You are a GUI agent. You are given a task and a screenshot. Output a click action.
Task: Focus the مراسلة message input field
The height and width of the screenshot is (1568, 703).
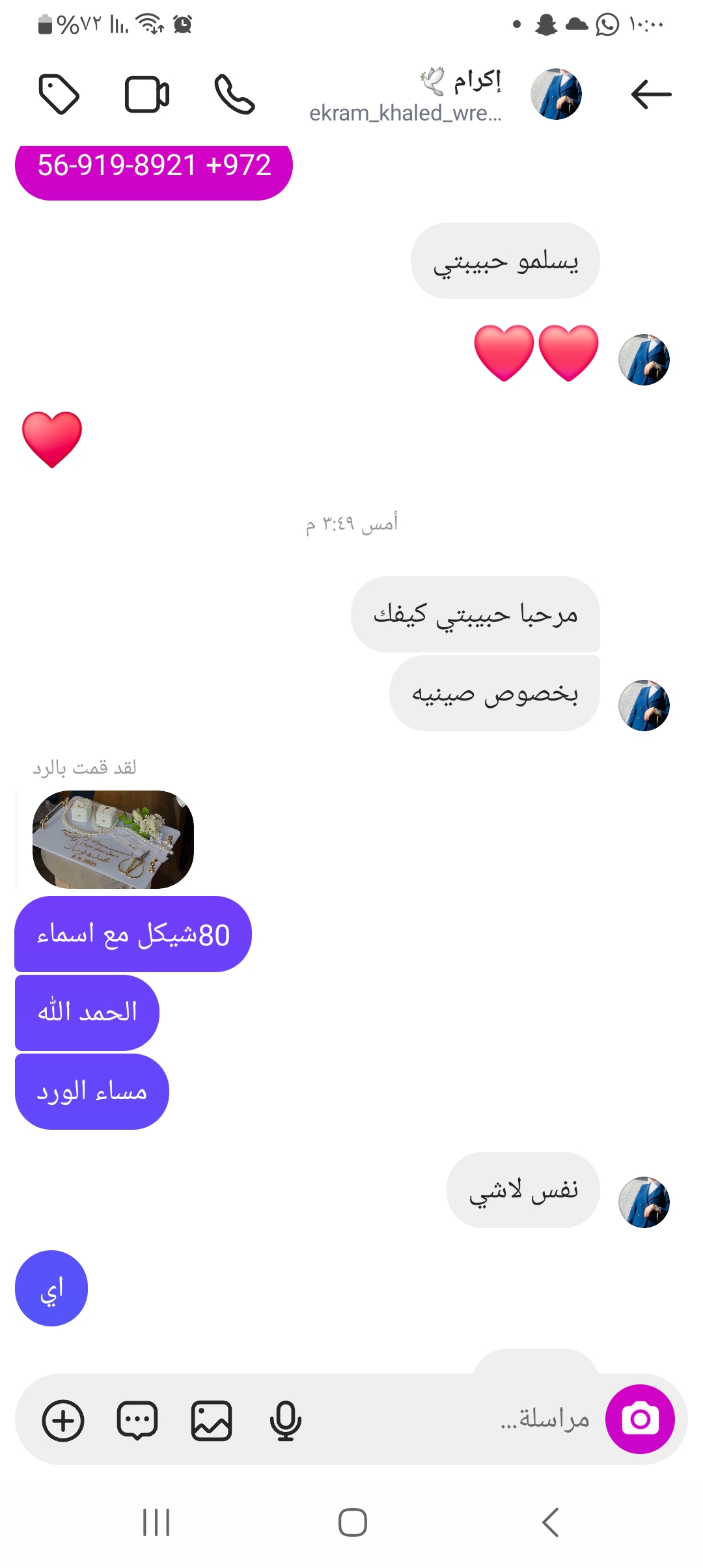456,1420
